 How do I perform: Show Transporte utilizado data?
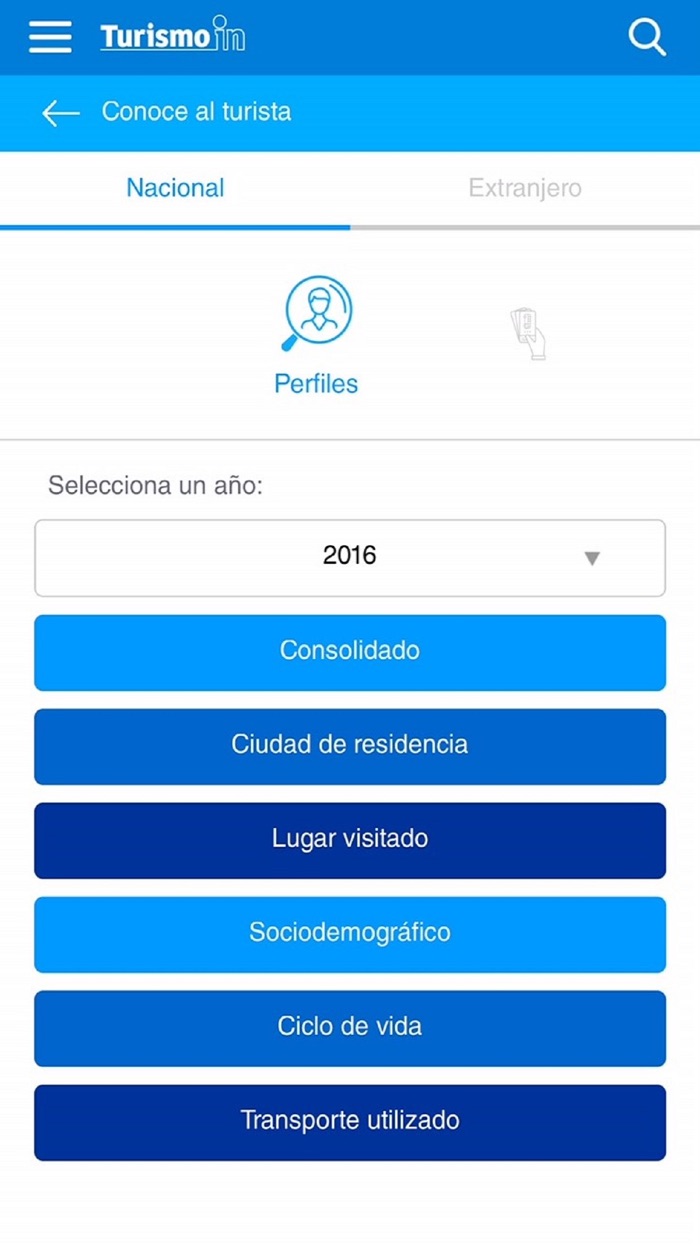pyautogui.click(x=350, y=1122)
